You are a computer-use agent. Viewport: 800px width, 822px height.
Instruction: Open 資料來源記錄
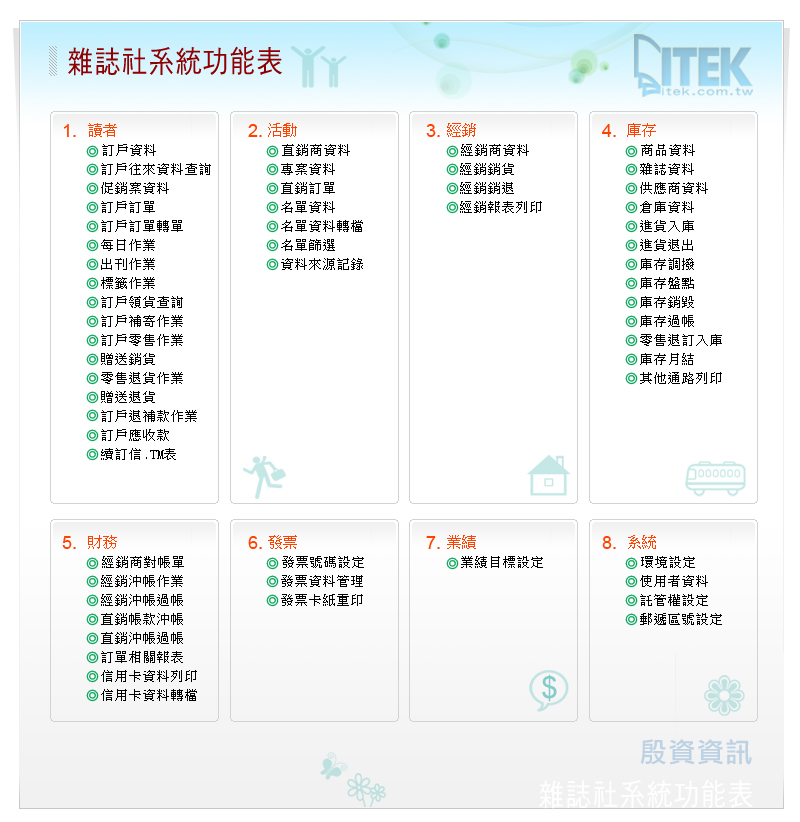coord(321,265)
